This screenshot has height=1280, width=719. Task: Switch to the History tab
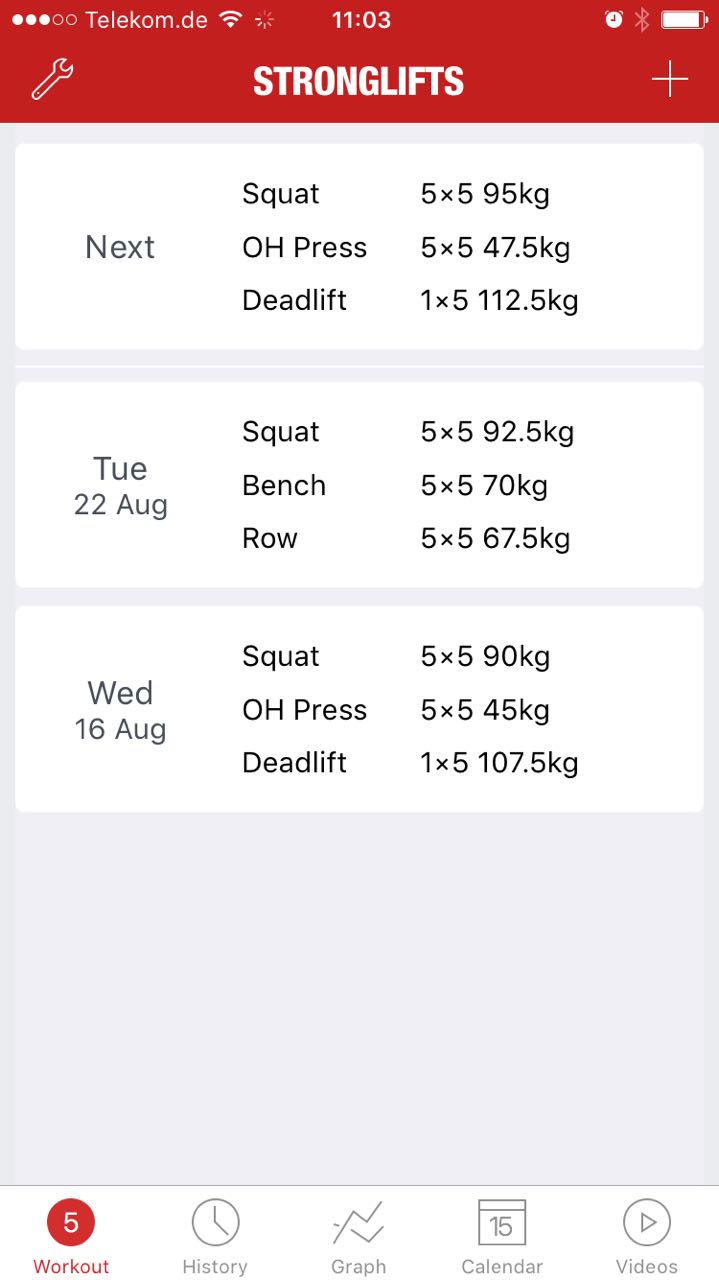click(215, 1236)
